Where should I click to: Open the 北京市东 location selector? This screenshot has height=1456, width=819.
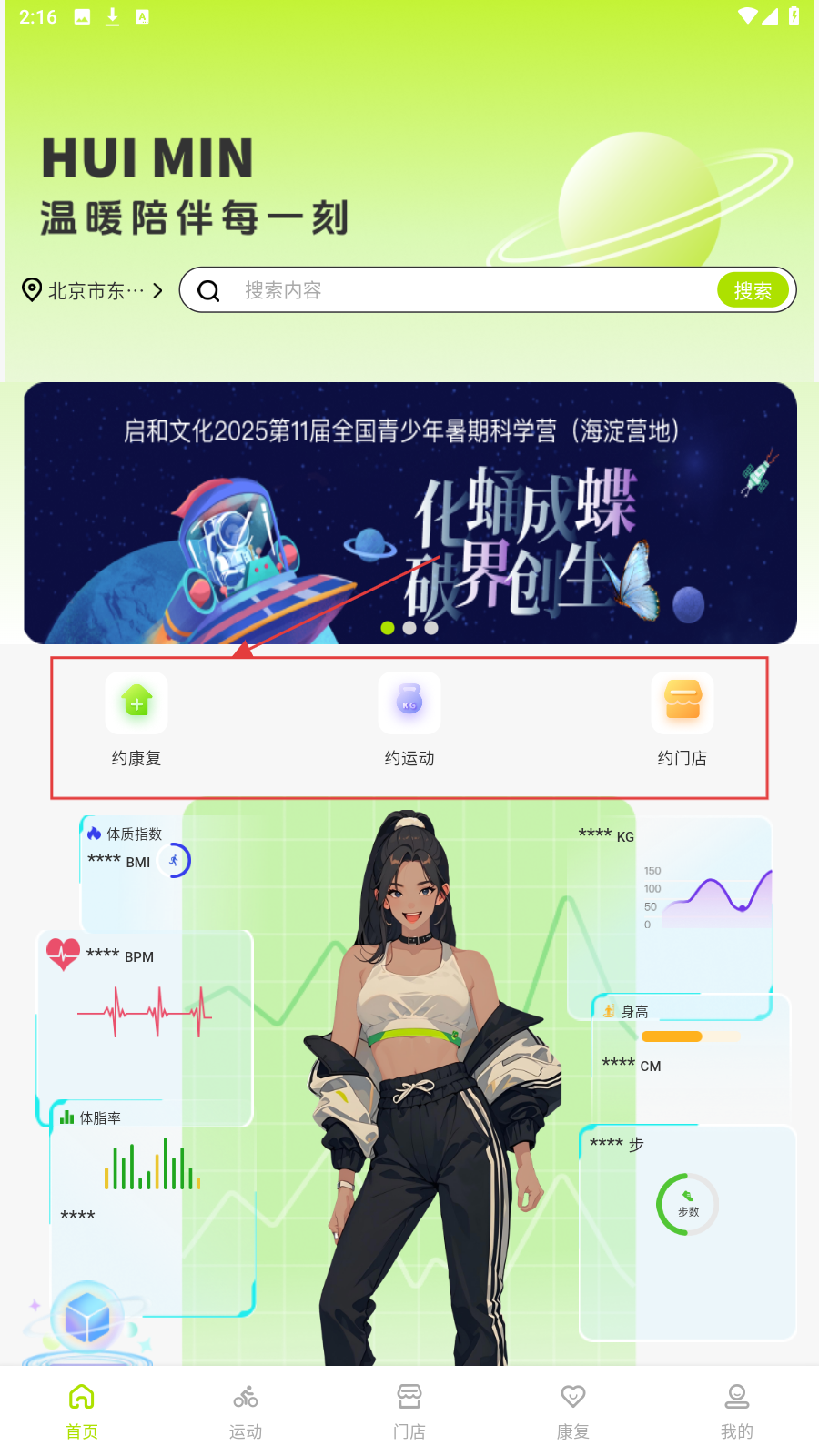point(93,290)
